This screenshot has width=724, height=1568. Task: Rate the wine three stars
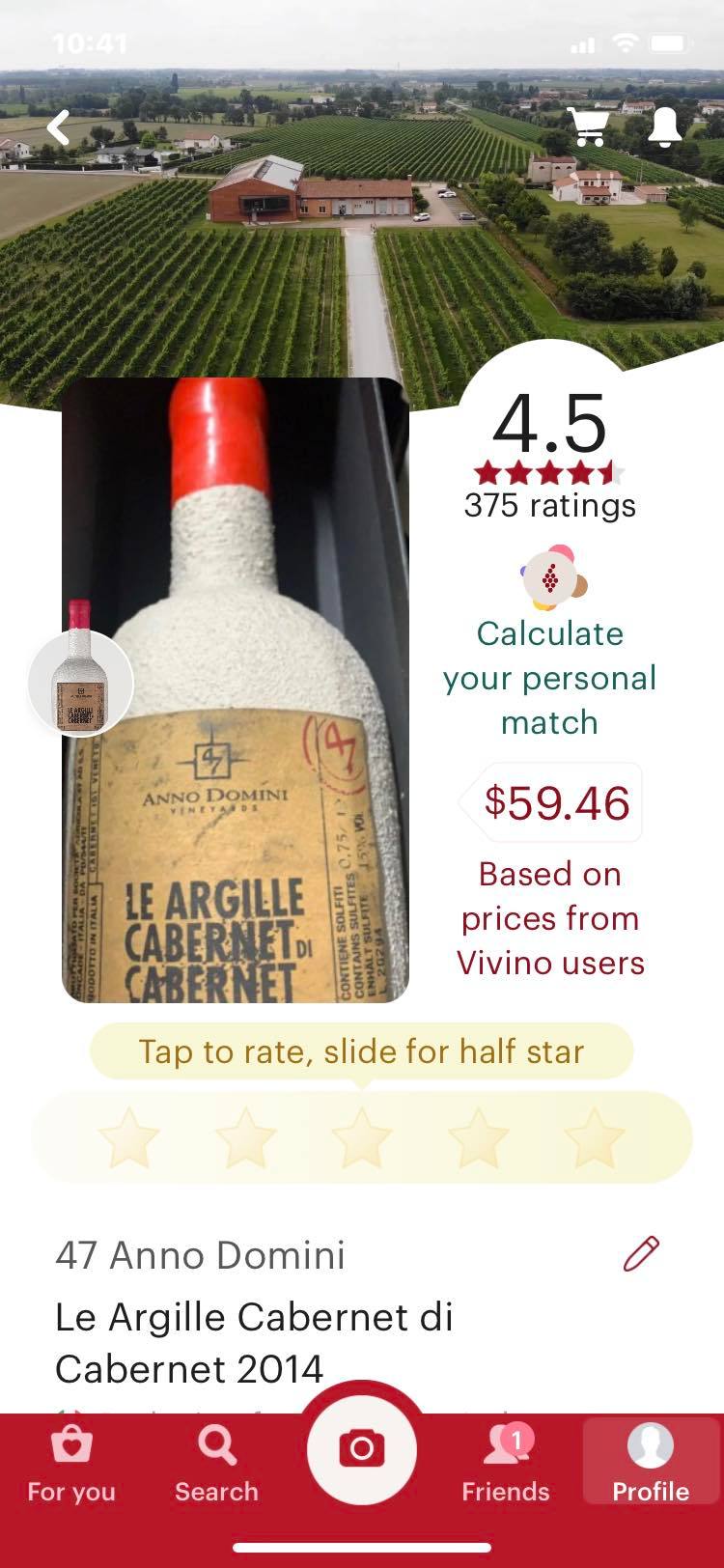point(362,1137)
